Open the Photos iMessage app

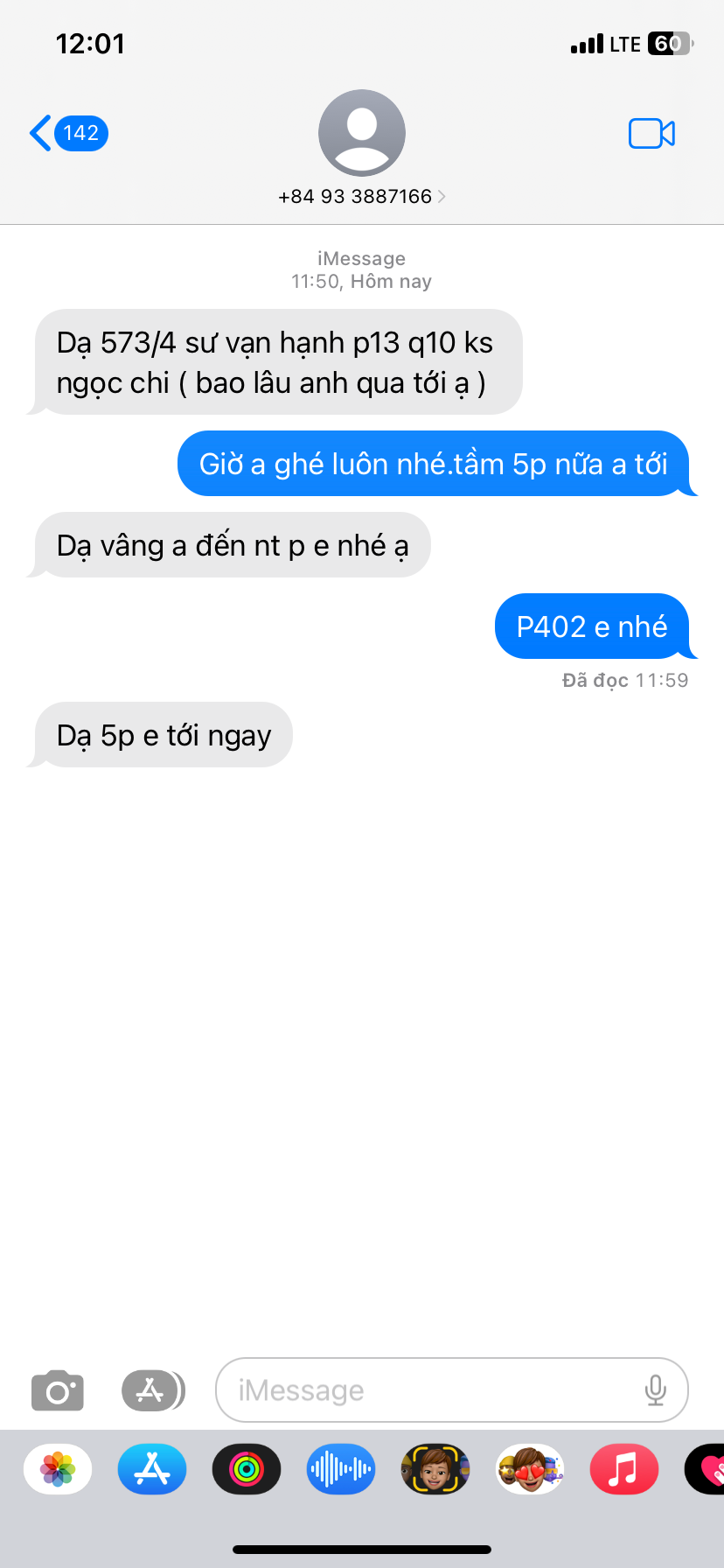point(58,1469)
